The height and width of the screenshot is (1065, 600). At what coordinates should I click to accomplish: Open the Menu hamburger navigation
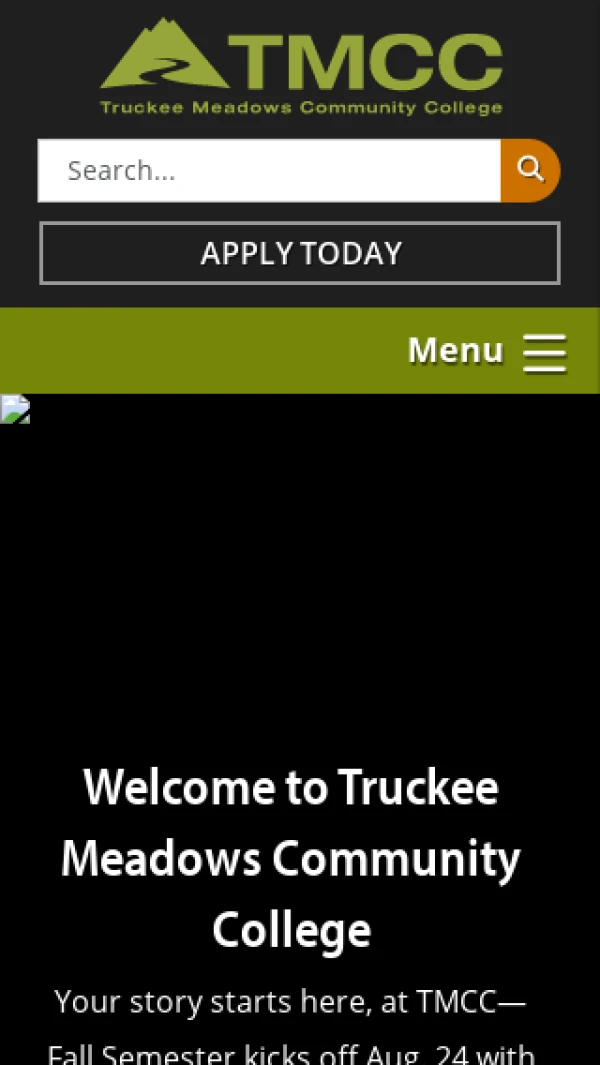click(x=487, y=351)
